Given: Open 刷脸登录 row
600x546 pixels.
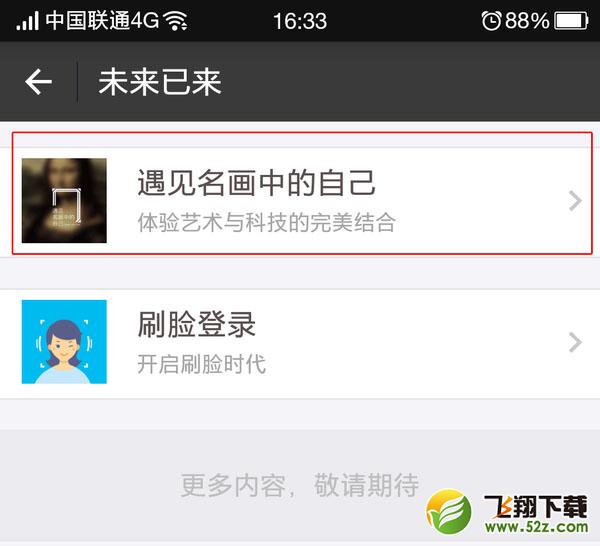Looking at the screenshot, I should pyautogui.click(x=300, y=342).
